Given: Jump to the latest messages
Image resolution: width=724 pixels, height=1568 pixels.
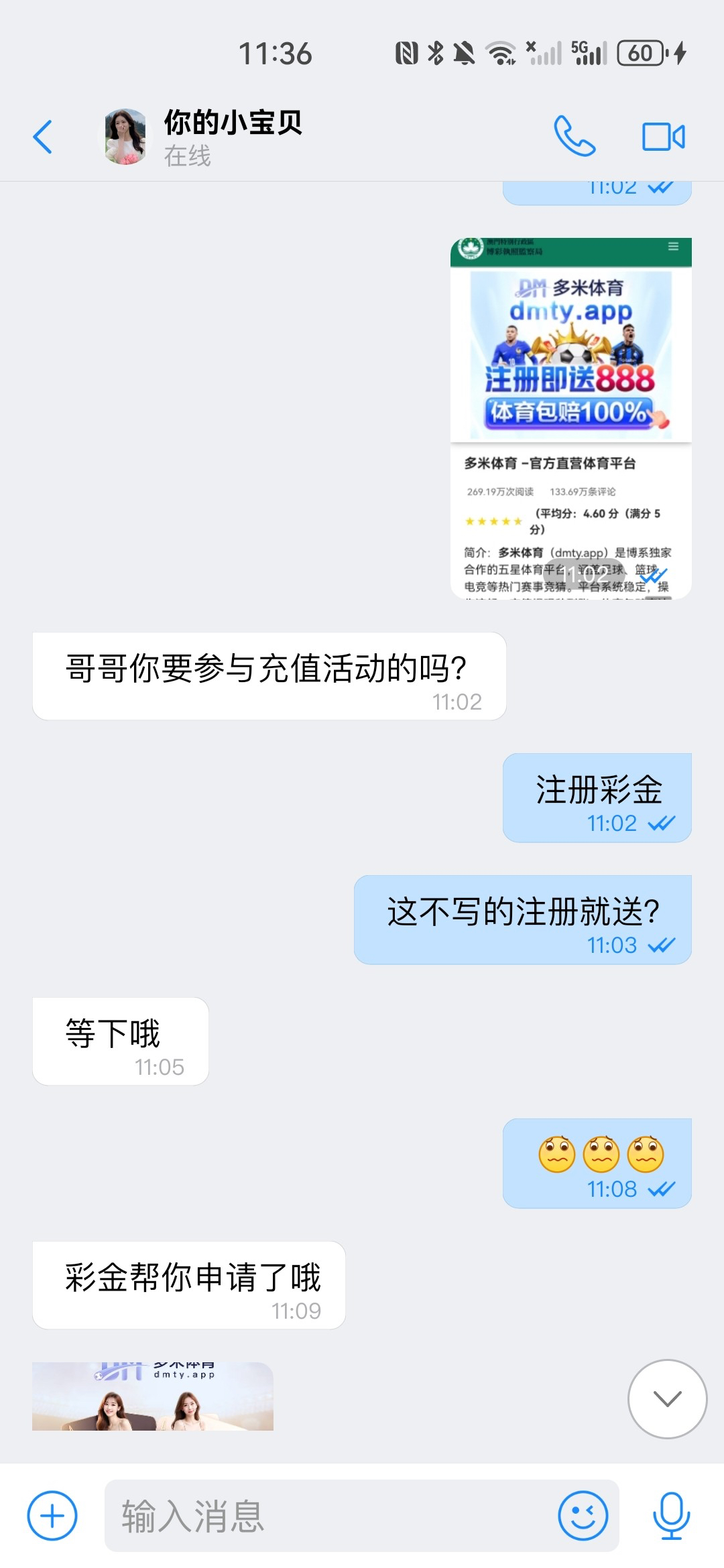Looking at the screenshot, I should tap(667, 1398).
